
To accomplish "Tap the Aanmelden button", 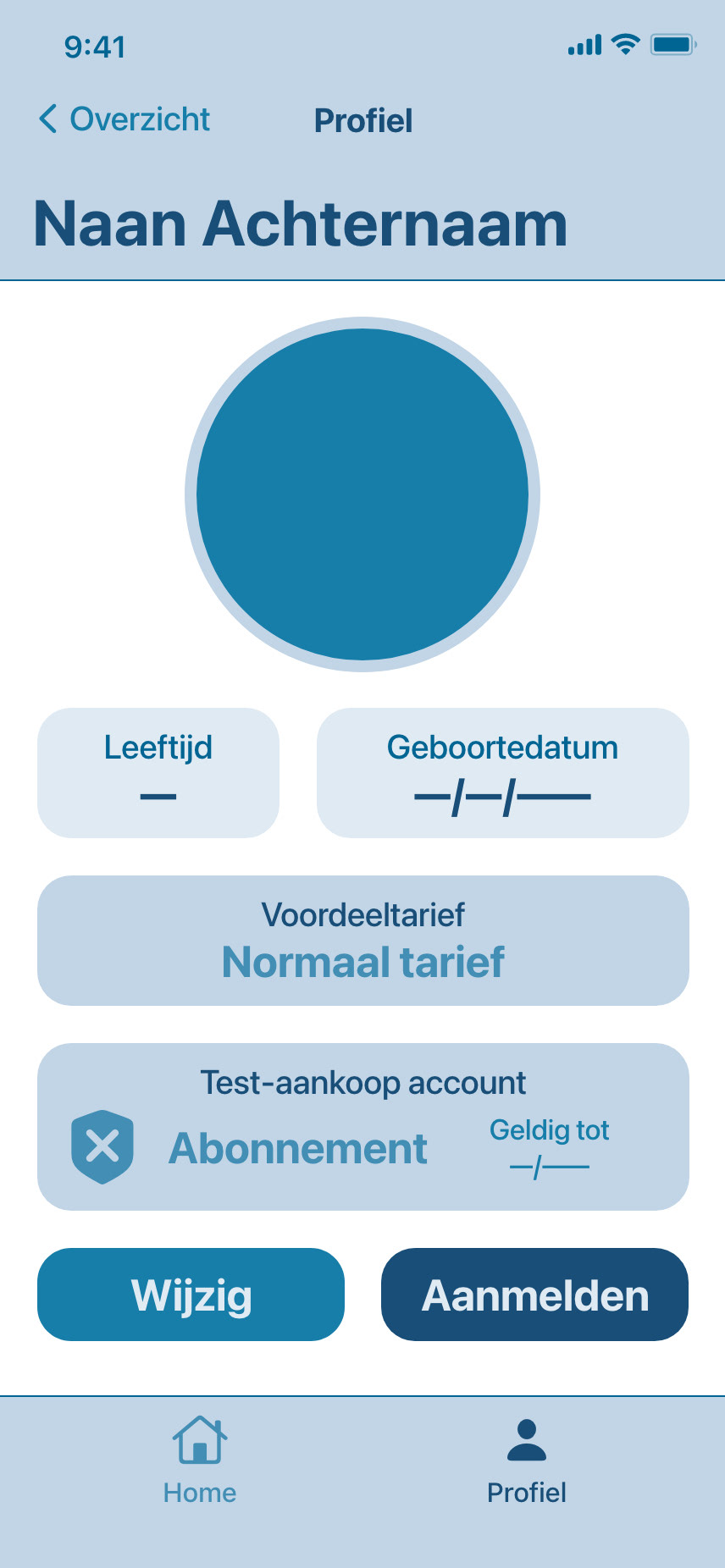I will tap(534, 1295).
